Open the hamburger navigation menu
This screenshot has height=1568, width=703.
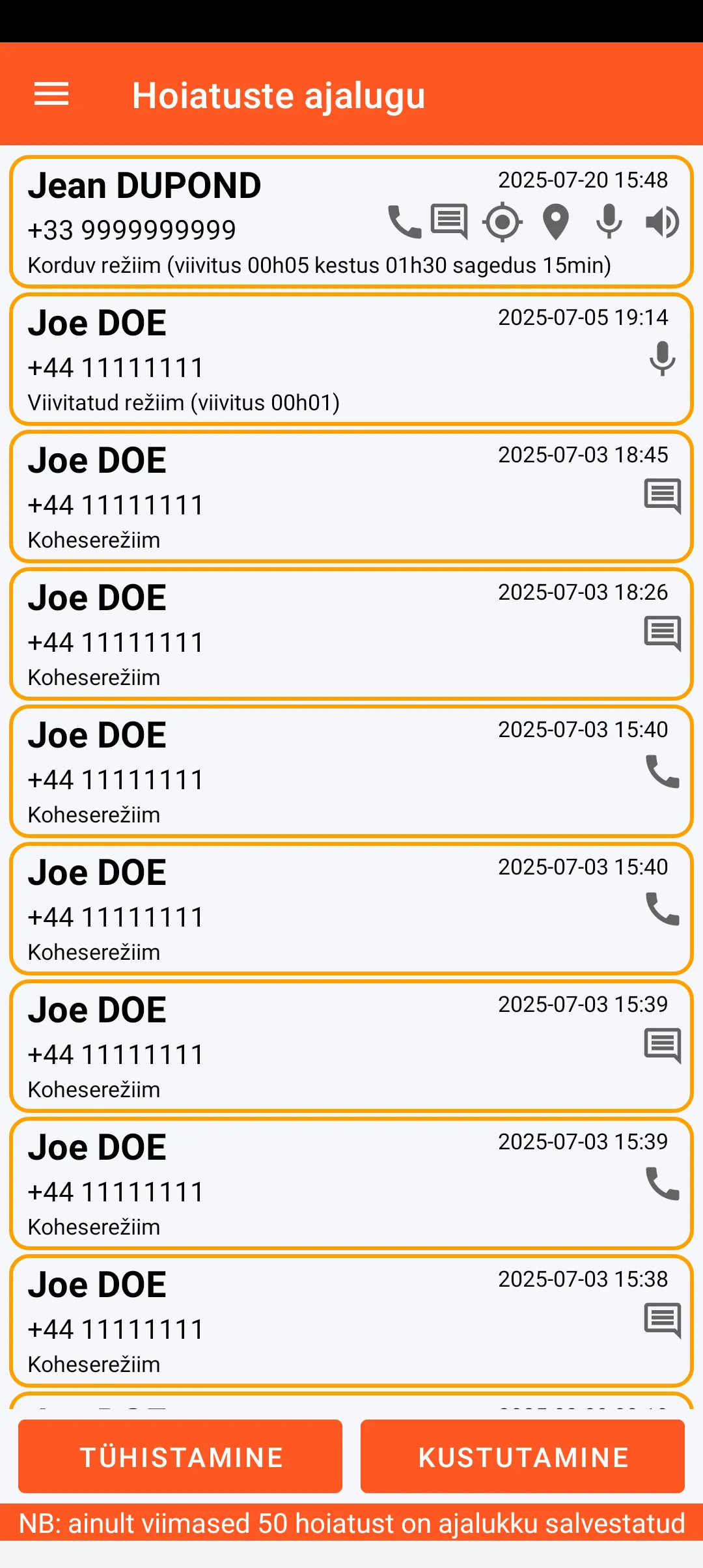pos(51,94)
